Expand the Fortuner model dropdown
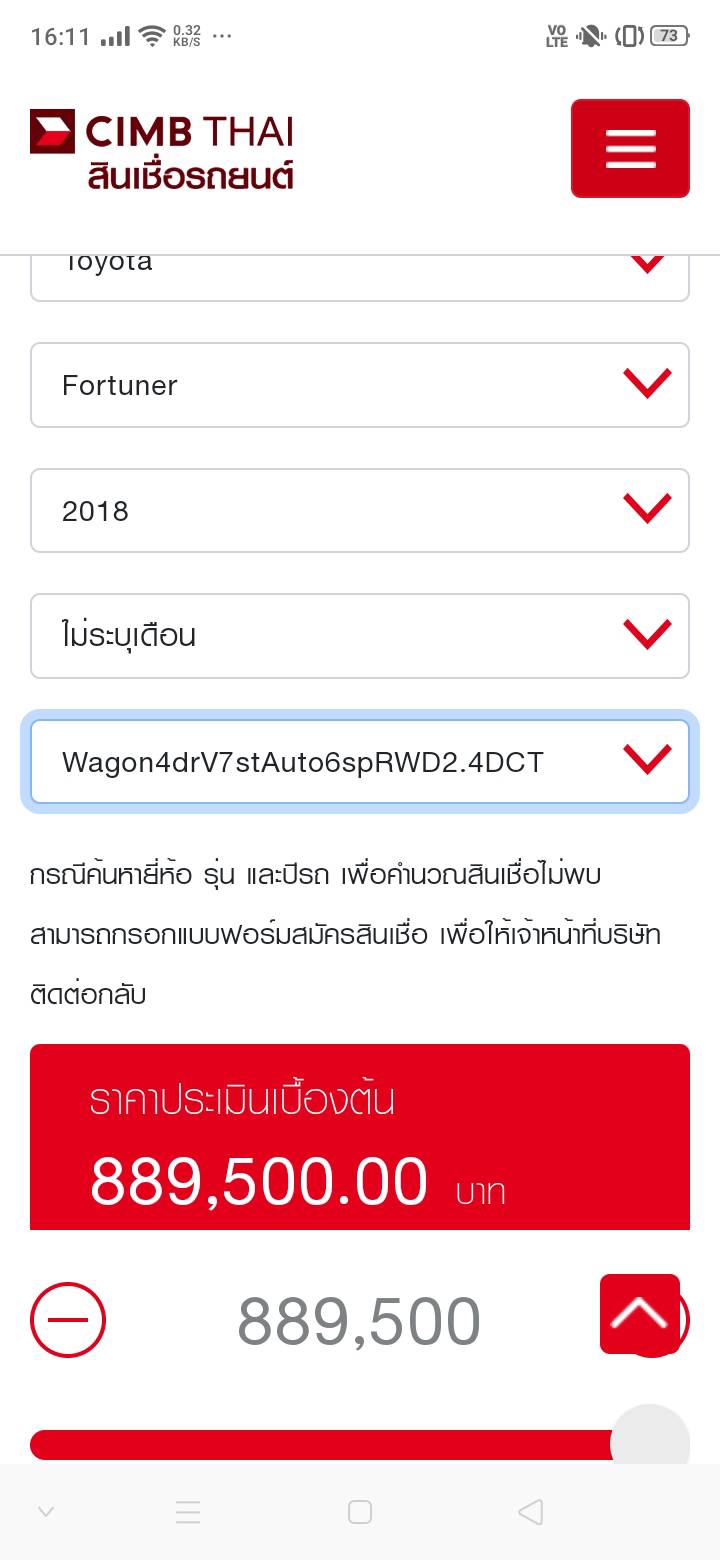This screenshot has width=720, height=1560. tap(359, 385)
